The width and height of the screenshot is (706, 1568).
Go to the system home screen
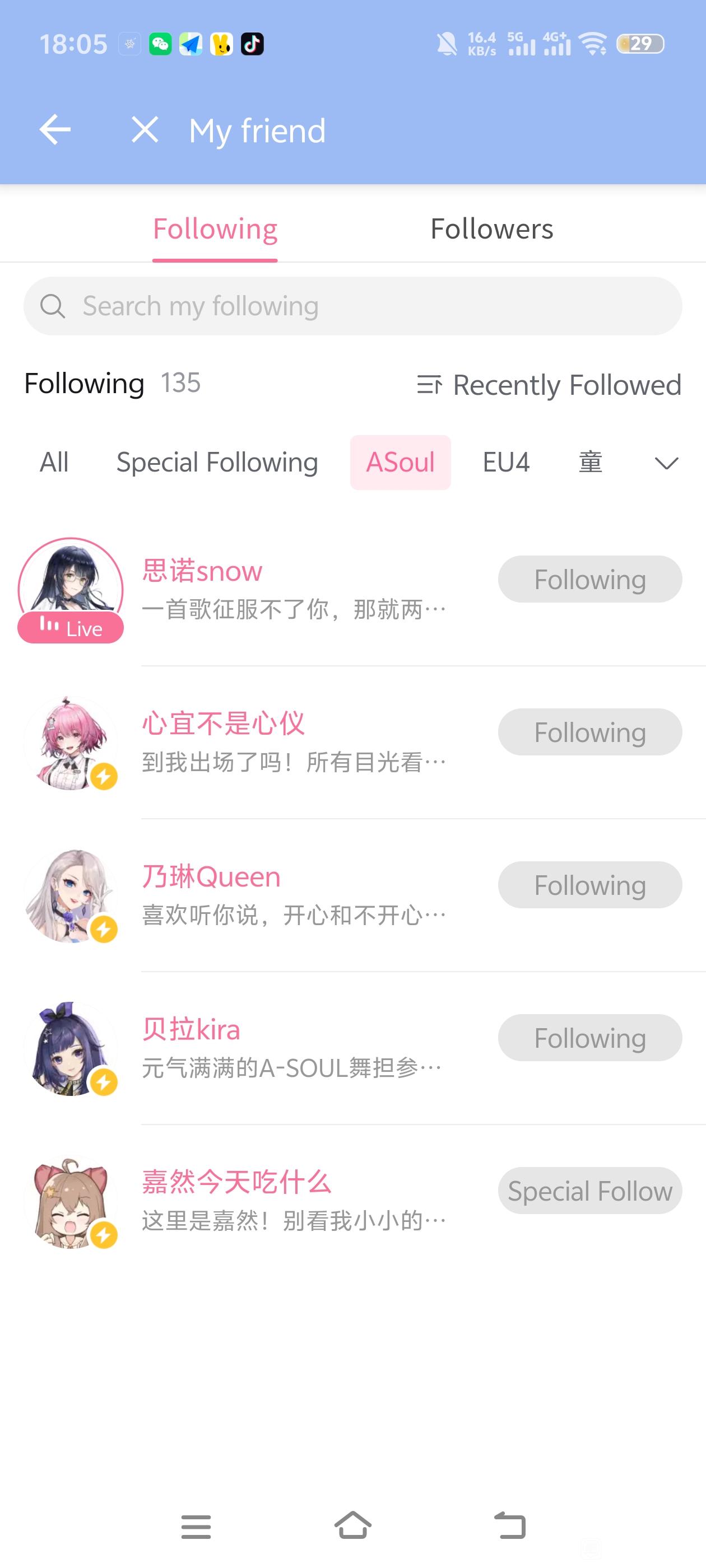(352, 1526)
